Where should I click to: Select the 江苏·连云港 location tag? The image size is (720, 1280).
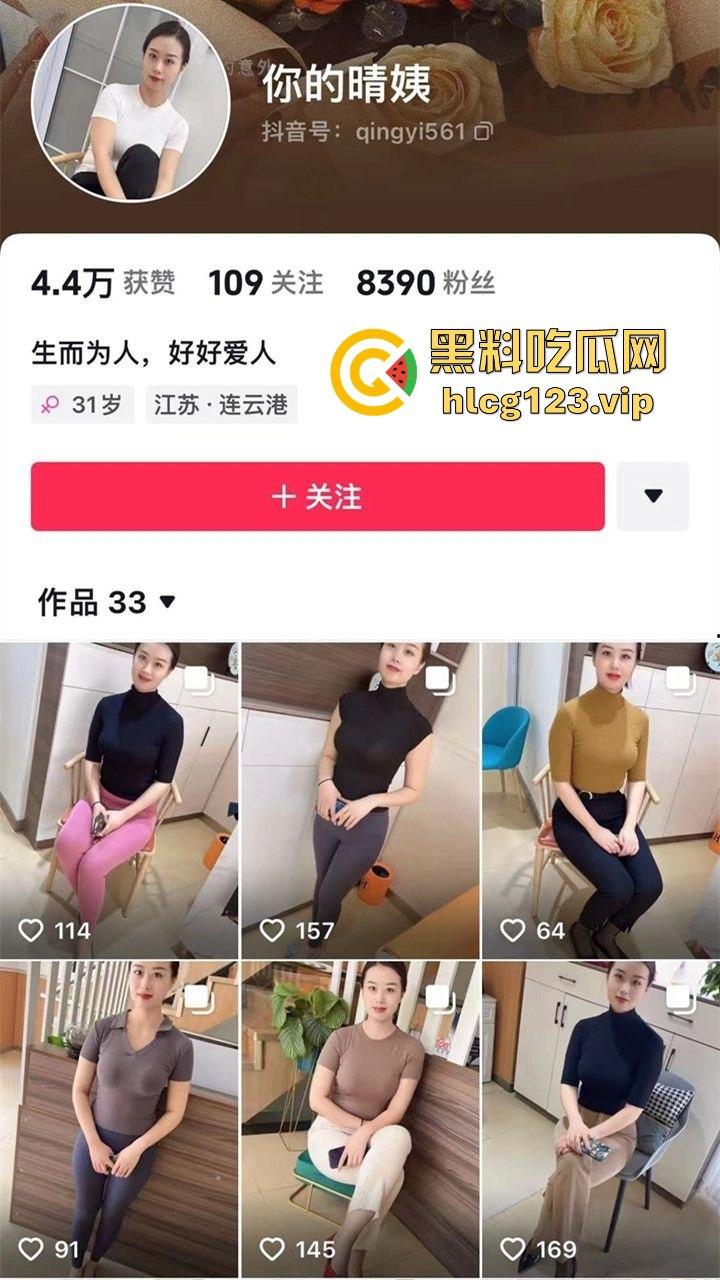[222, 405]
